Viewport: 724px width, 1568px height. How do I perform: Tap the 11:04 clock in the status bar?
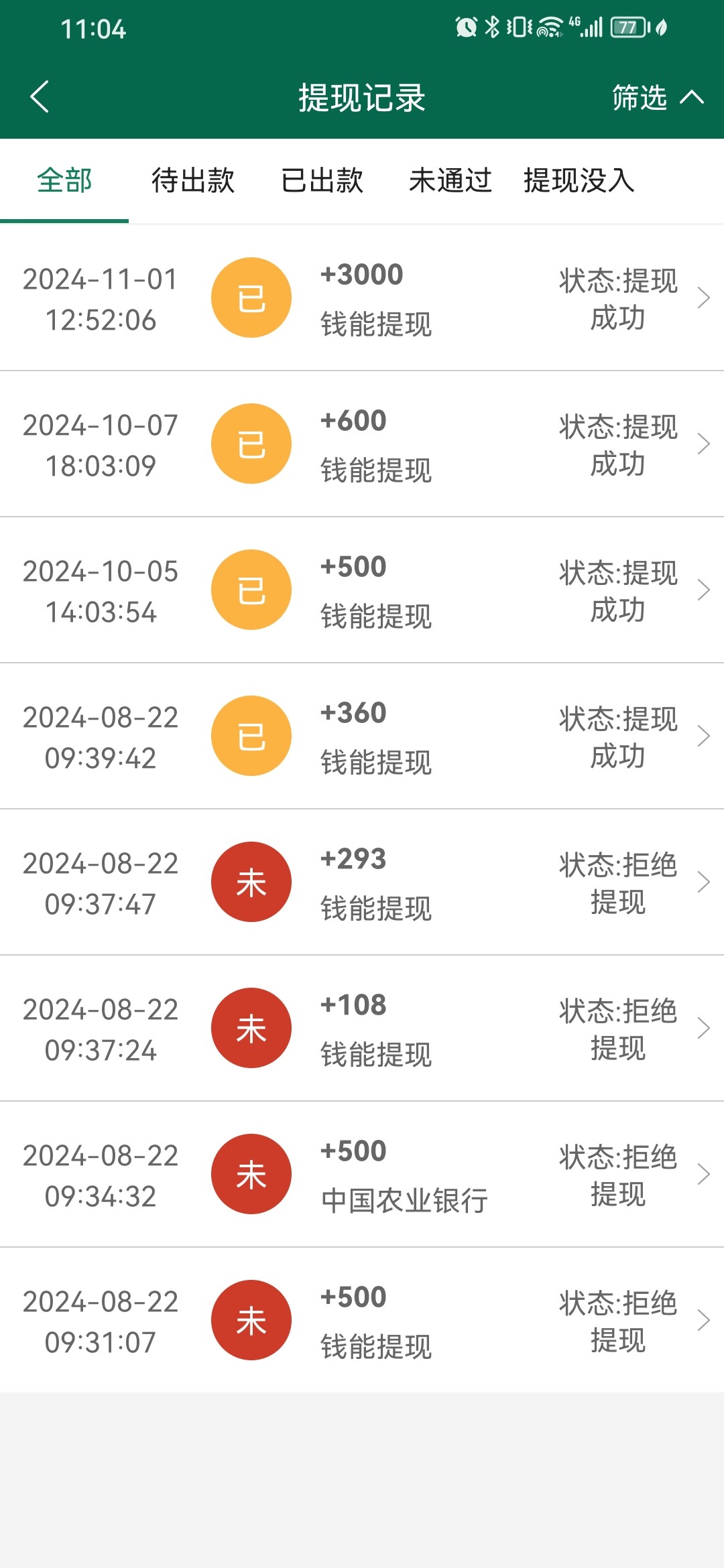pos(94,28)
